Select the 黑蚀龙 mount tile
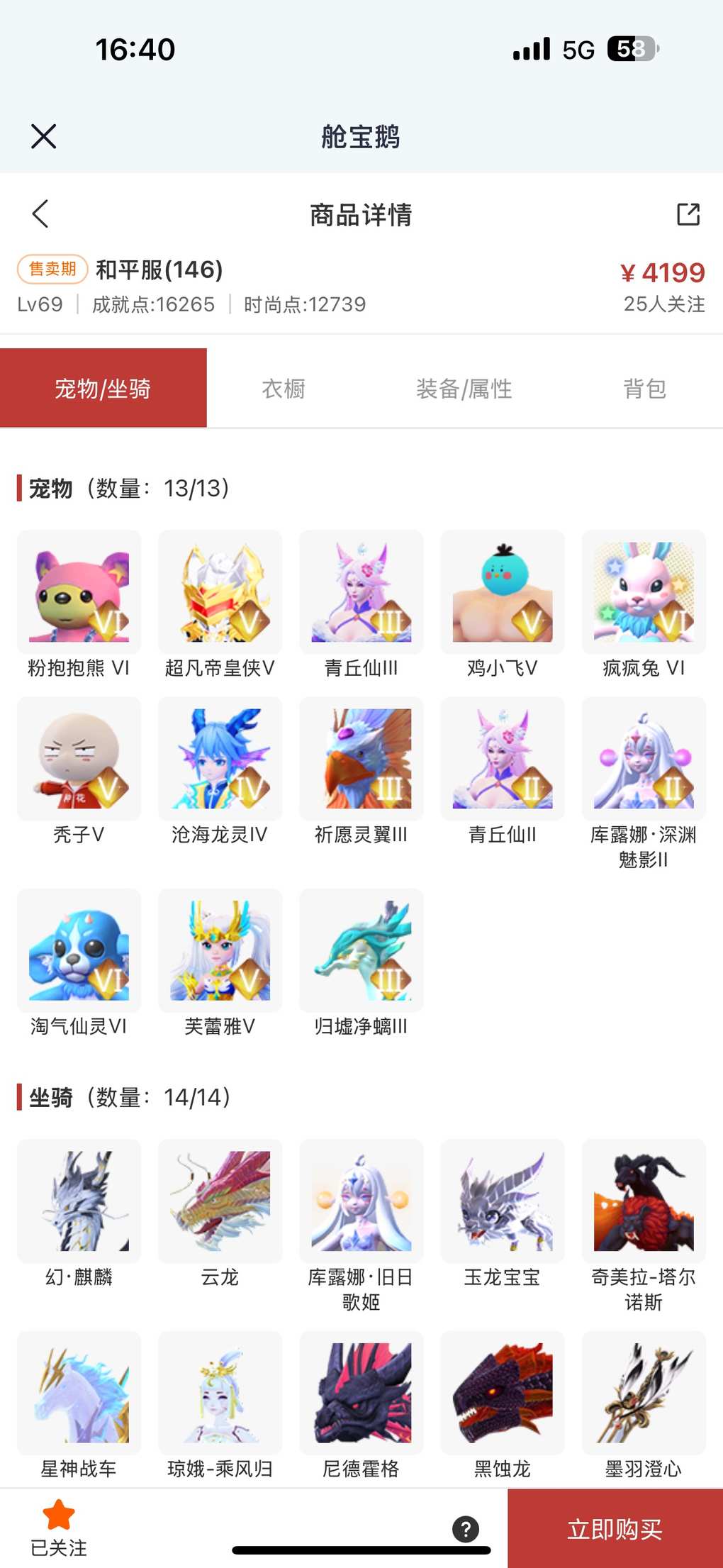 (x=503, y=1393)
